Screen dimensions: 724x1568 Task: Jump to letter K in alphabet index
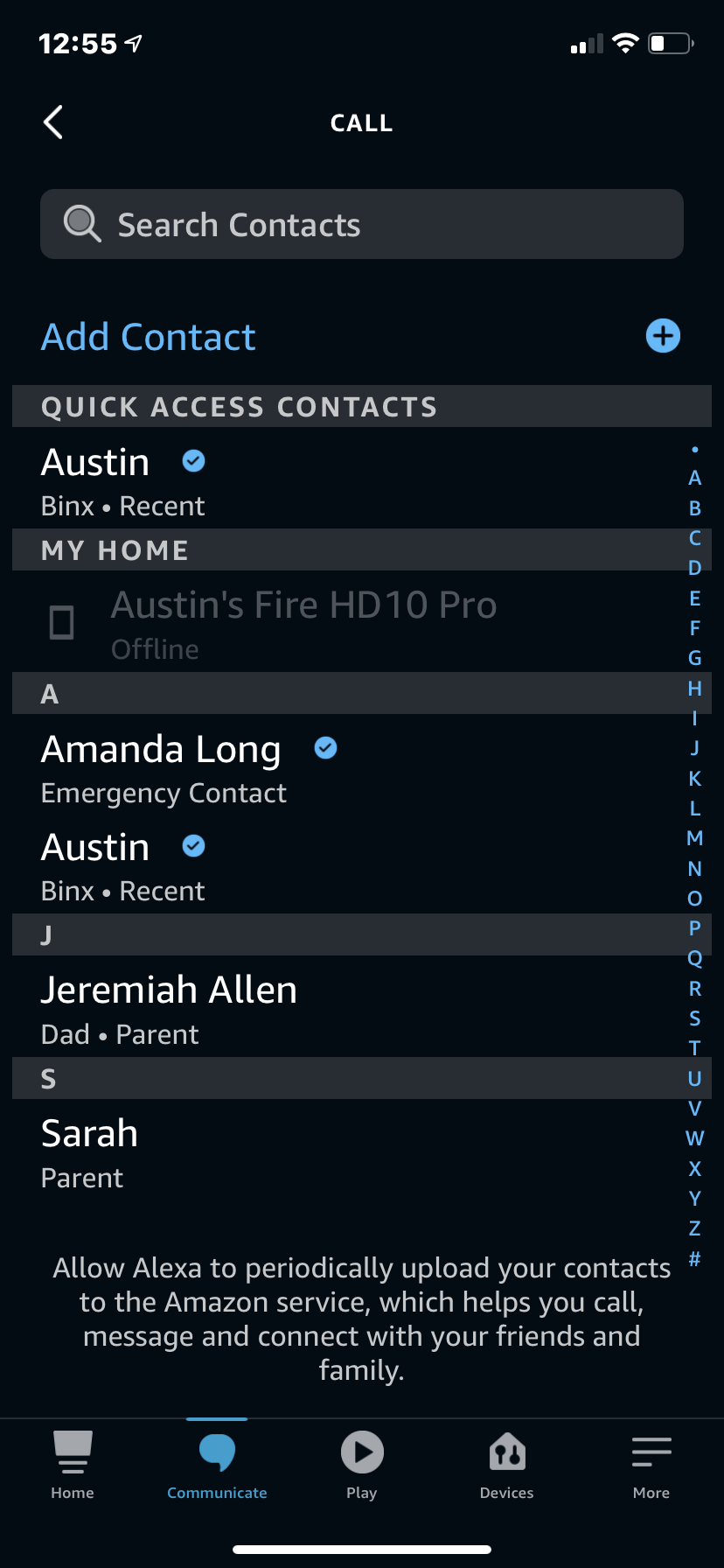click(695, 779)
